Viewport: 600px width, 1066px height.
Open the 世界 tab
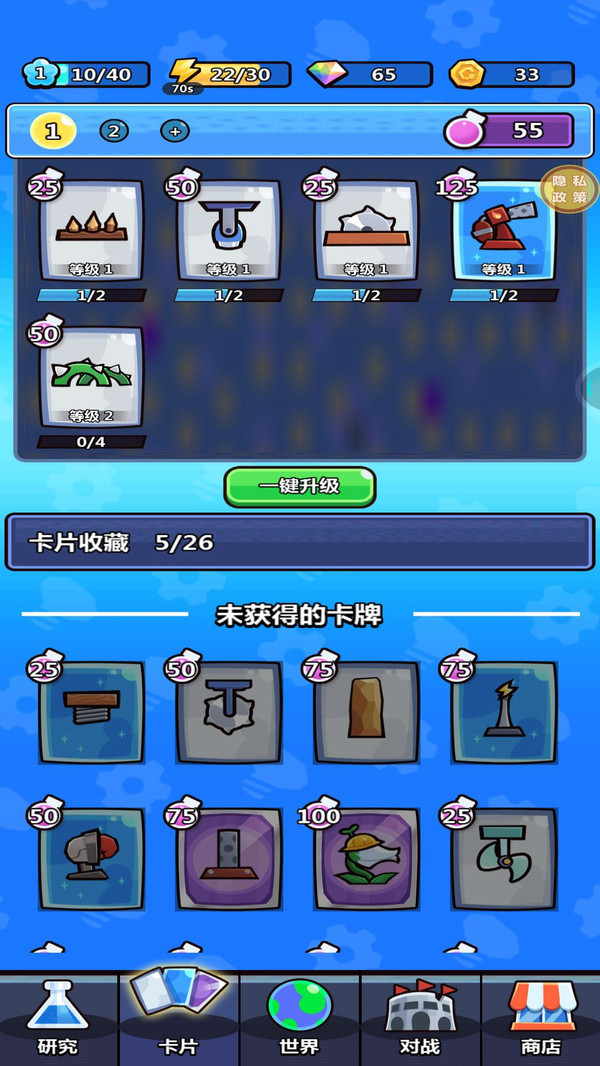[x=299, y=1018]
